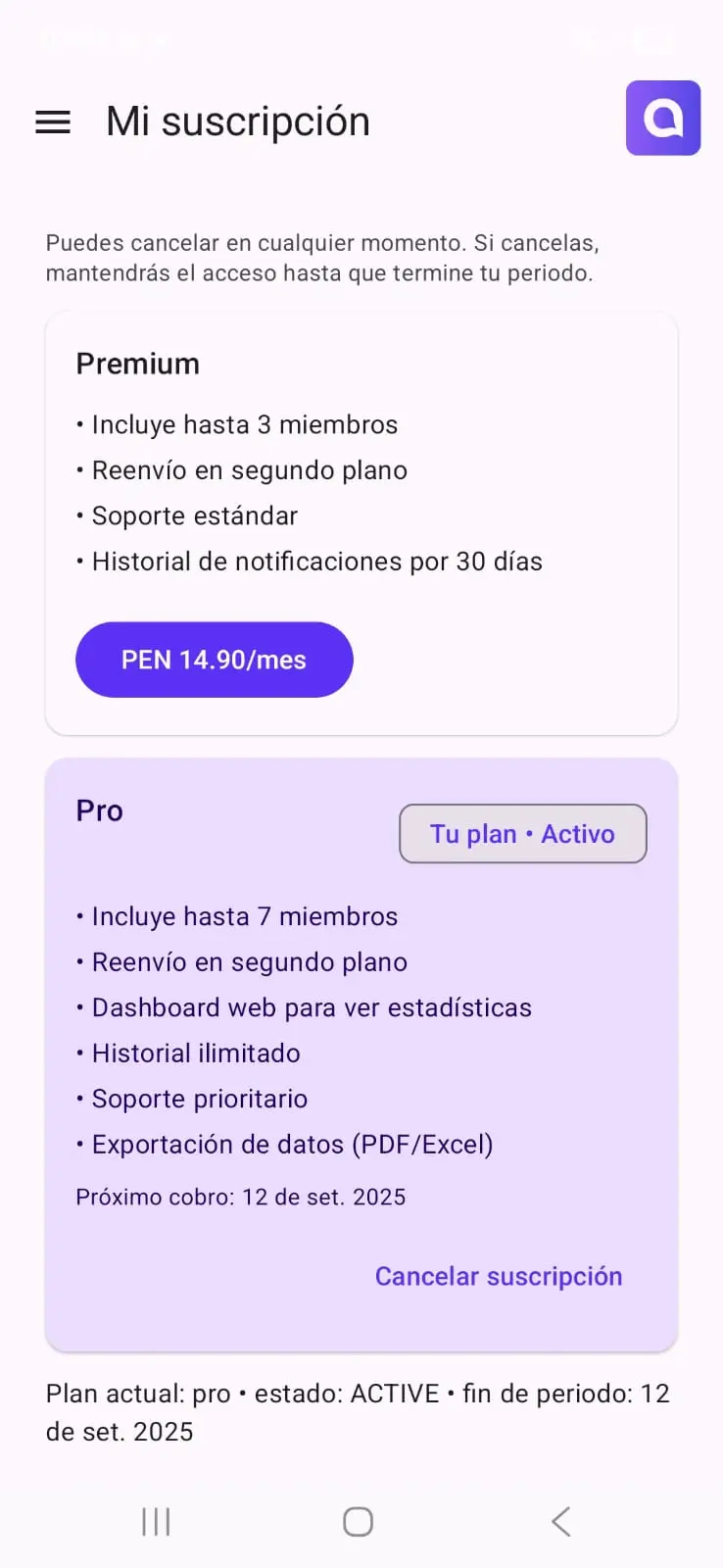Subscribe using the PEN 14.90/mes button
This screenshot has height=1568, width=723.
214,660
